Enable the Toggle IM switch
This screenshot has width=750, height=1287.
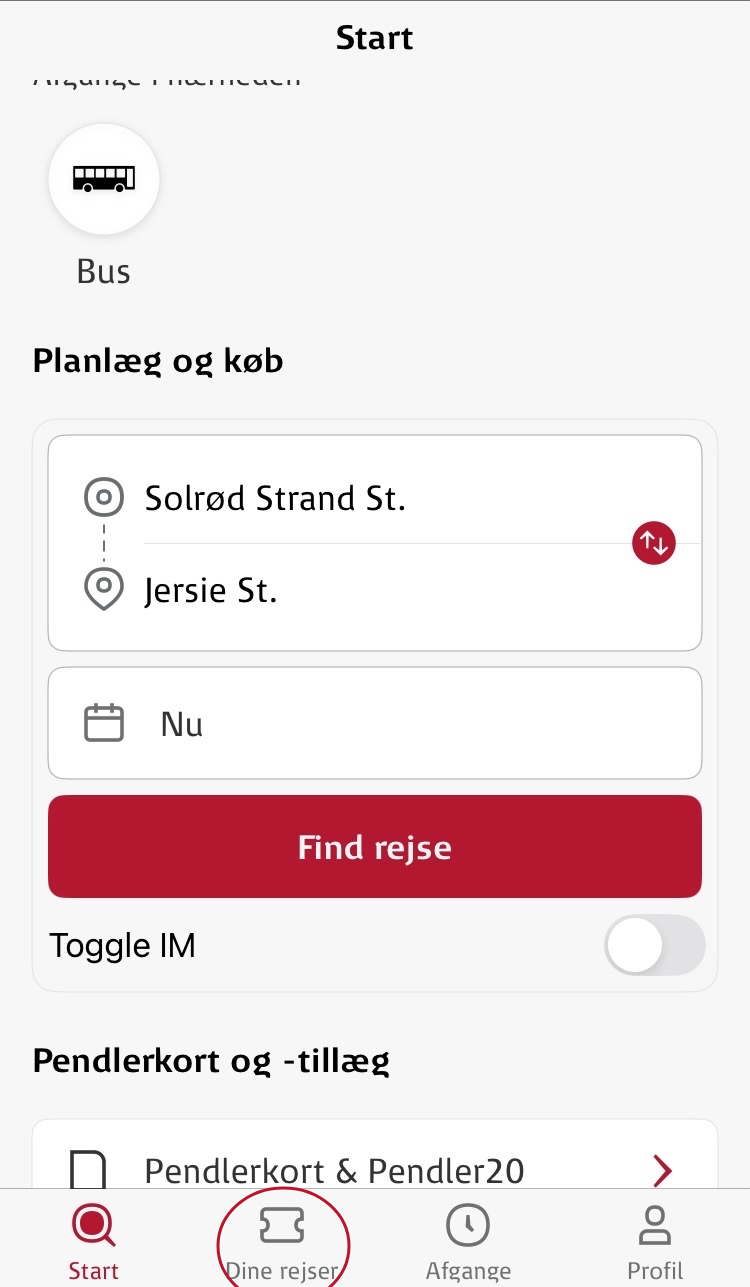coord(655,945)
